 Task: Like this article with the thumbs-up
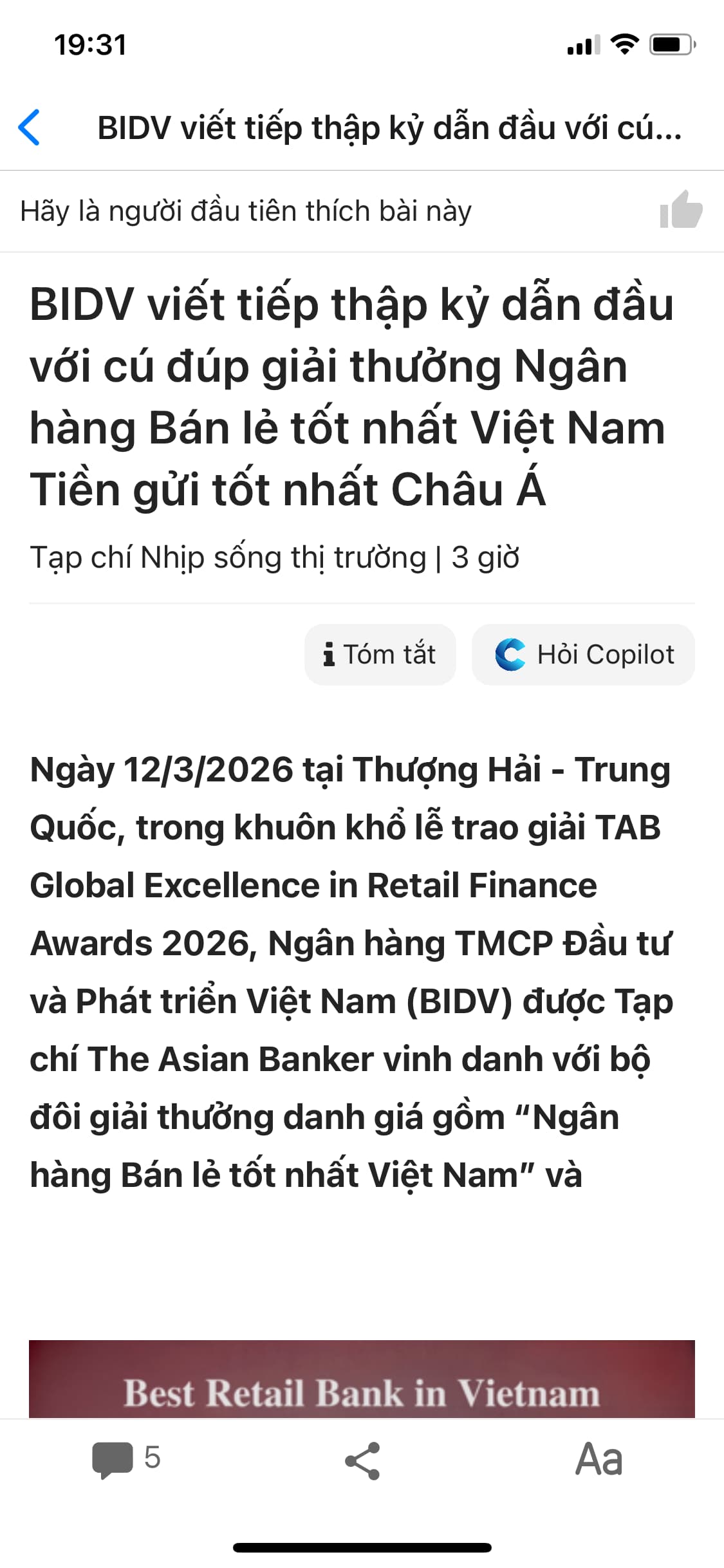[680, 210]
